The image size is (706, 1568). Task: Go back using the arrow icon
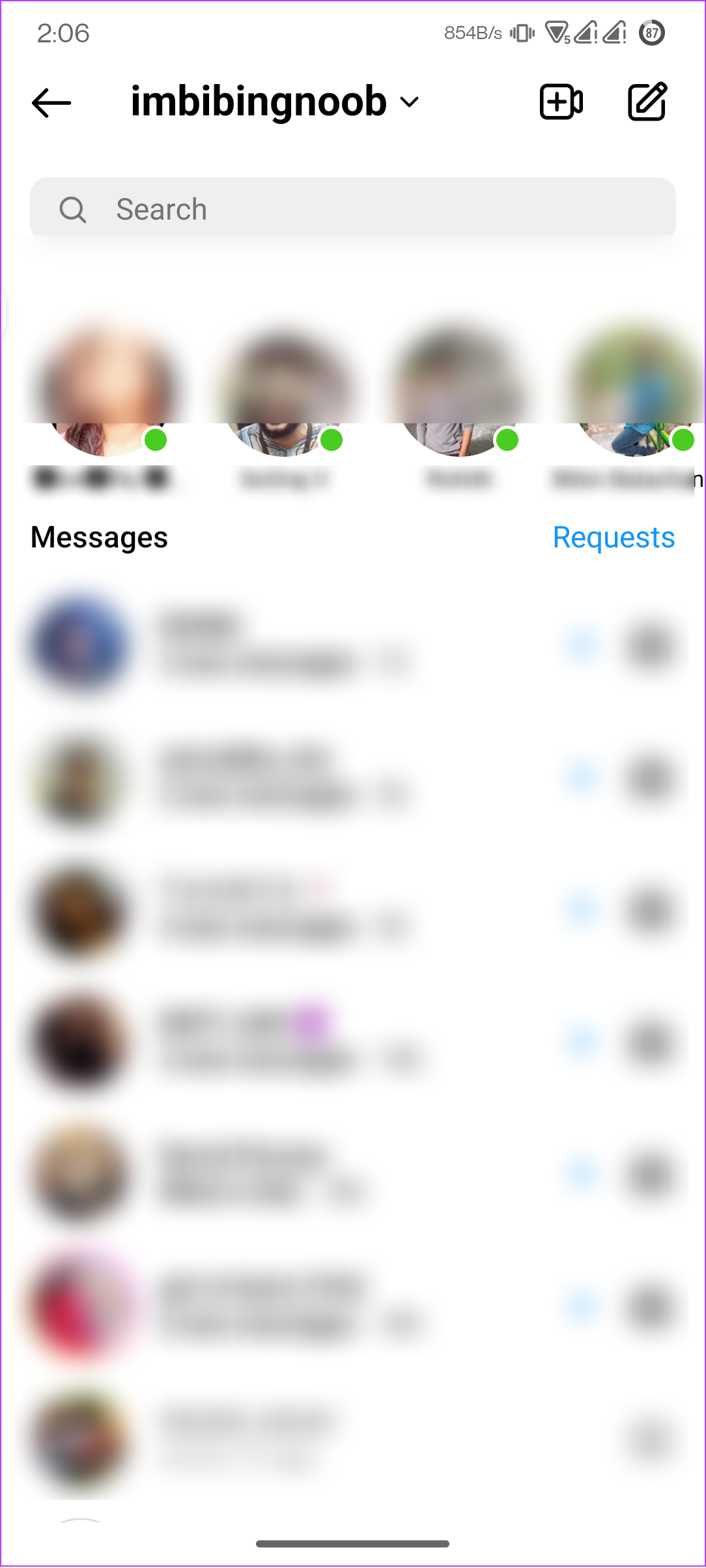(x=51, y=103)
